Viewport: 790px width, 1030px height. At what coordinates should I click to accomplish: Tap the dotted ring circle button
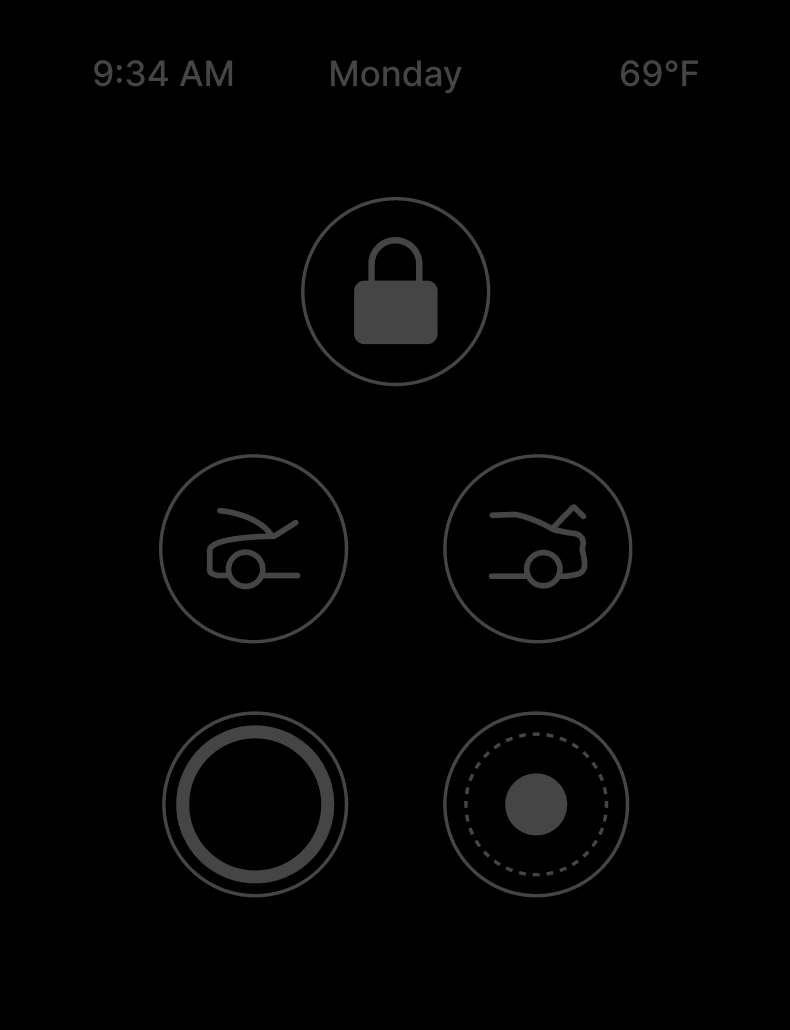tap(536, 804)
